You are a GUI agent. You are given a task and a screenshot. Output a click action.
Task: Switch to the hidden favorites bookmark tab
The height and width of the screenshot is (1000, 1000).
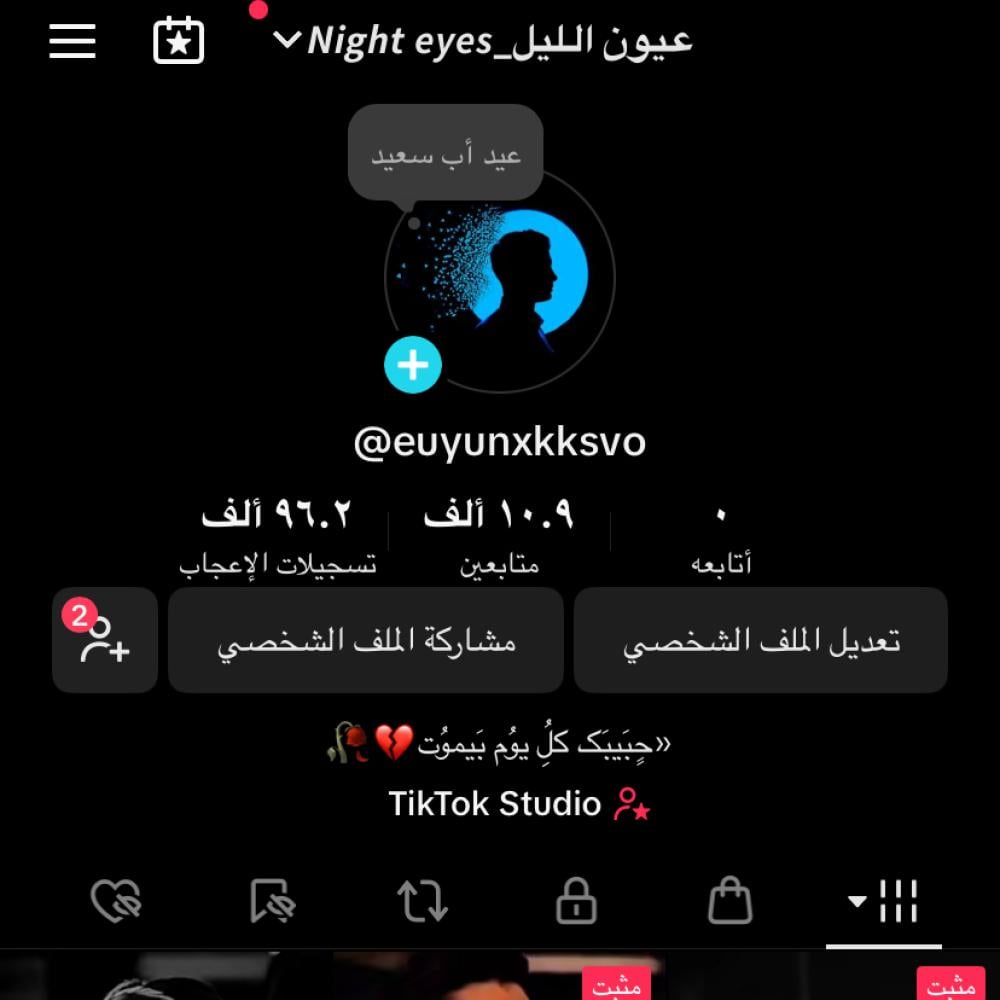coord(271,901)
